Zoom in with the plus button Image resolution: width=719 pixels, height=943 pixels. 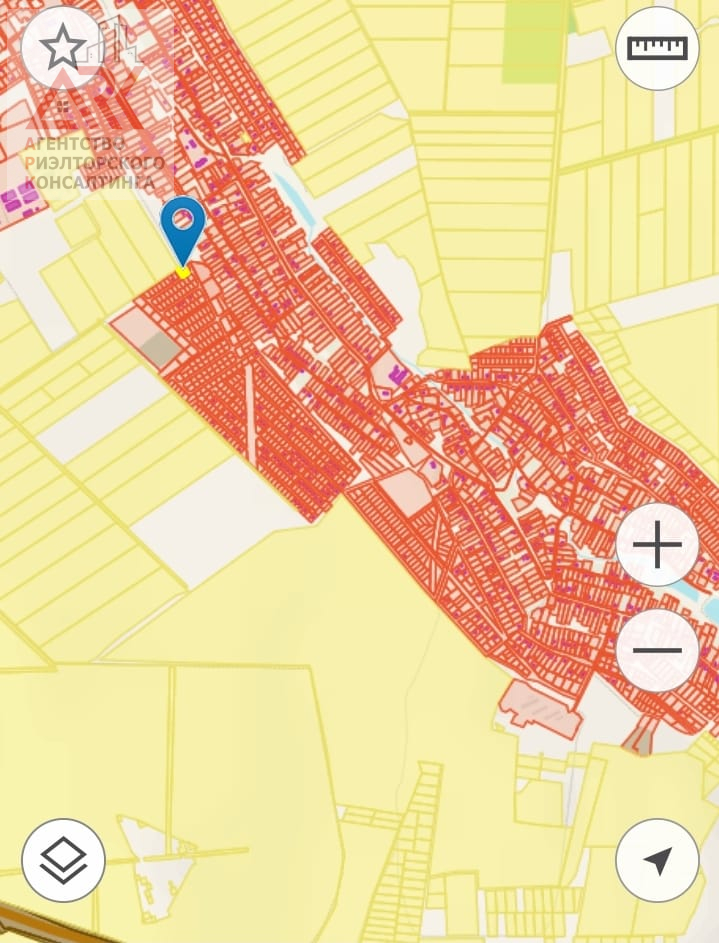(657, 545)
